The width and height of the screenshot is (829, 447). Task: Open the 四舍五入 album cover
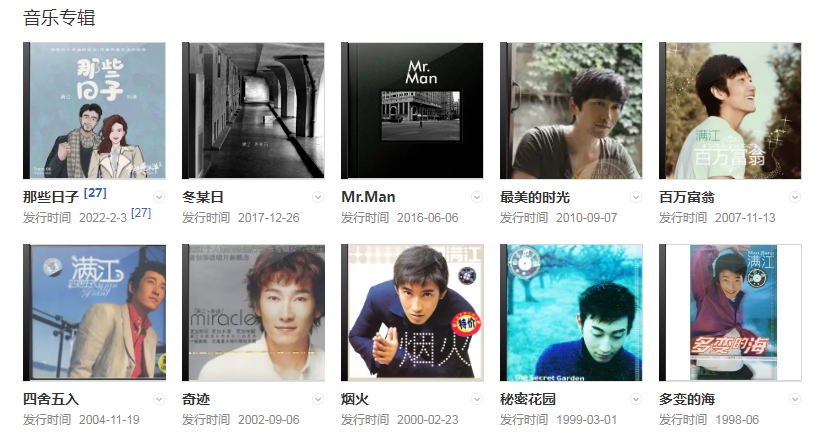(x=95, y=313)
